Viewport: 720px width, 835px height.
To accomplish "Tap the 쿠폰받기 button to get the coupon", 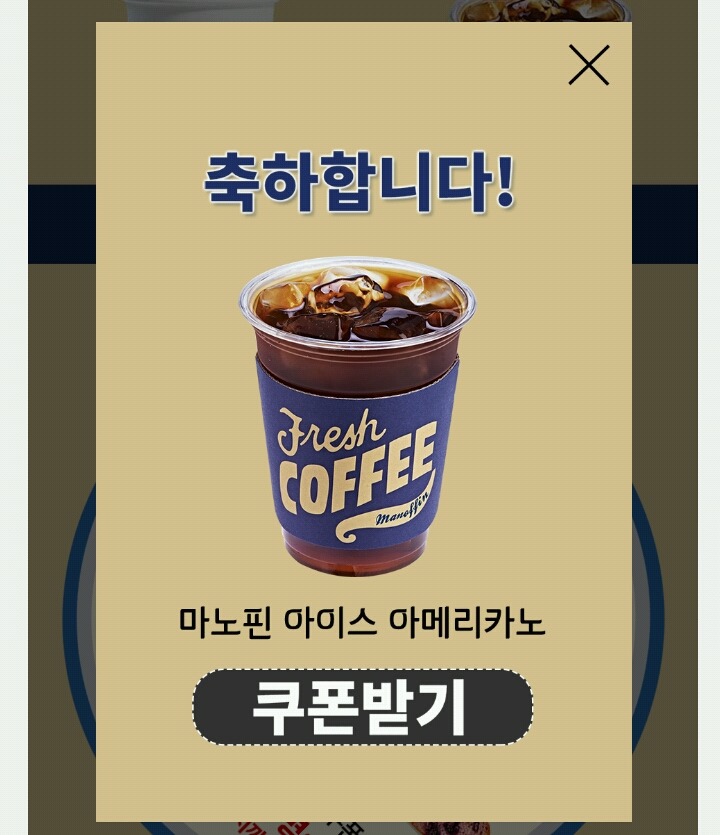I will [x=362, y=707].
